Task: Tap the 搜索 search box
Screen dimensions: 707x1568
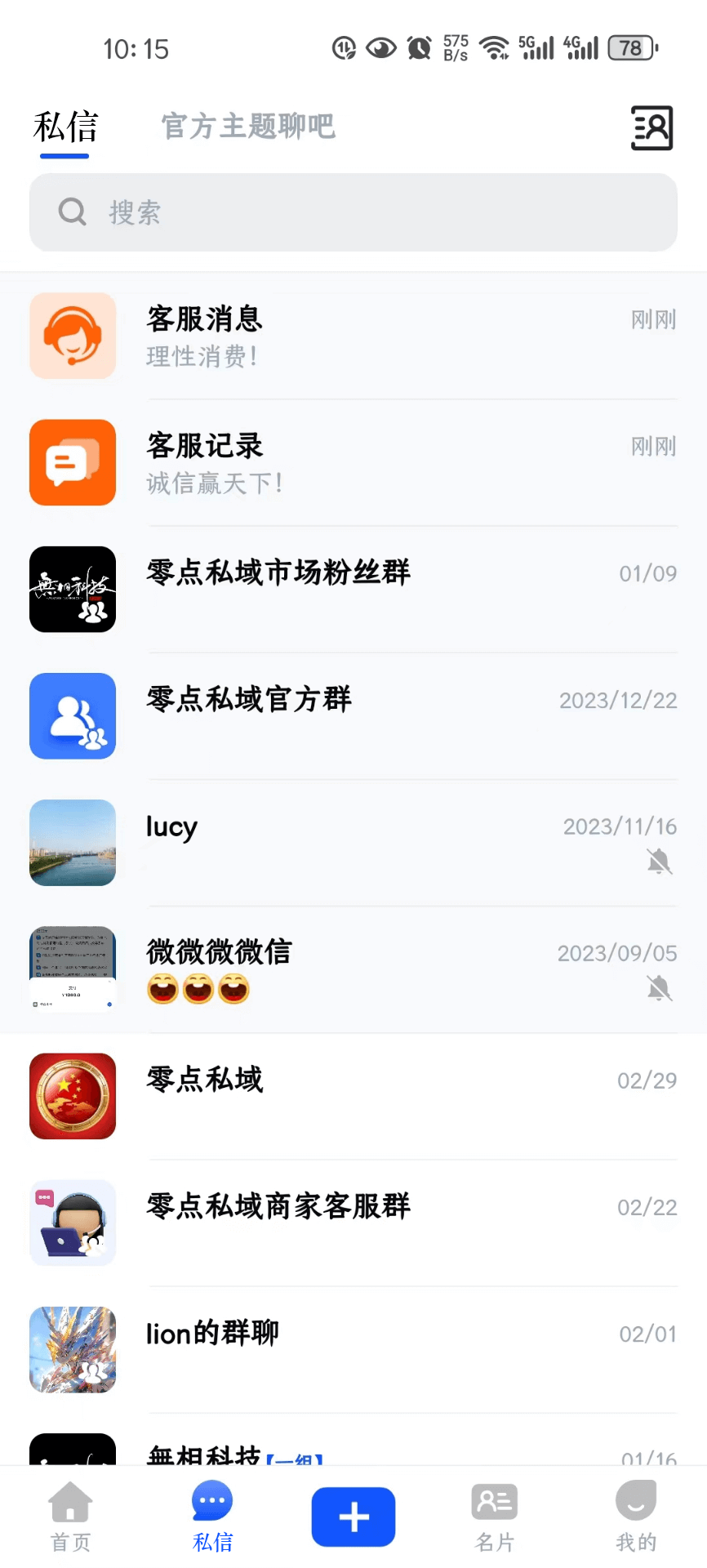Action: (353, 212)
